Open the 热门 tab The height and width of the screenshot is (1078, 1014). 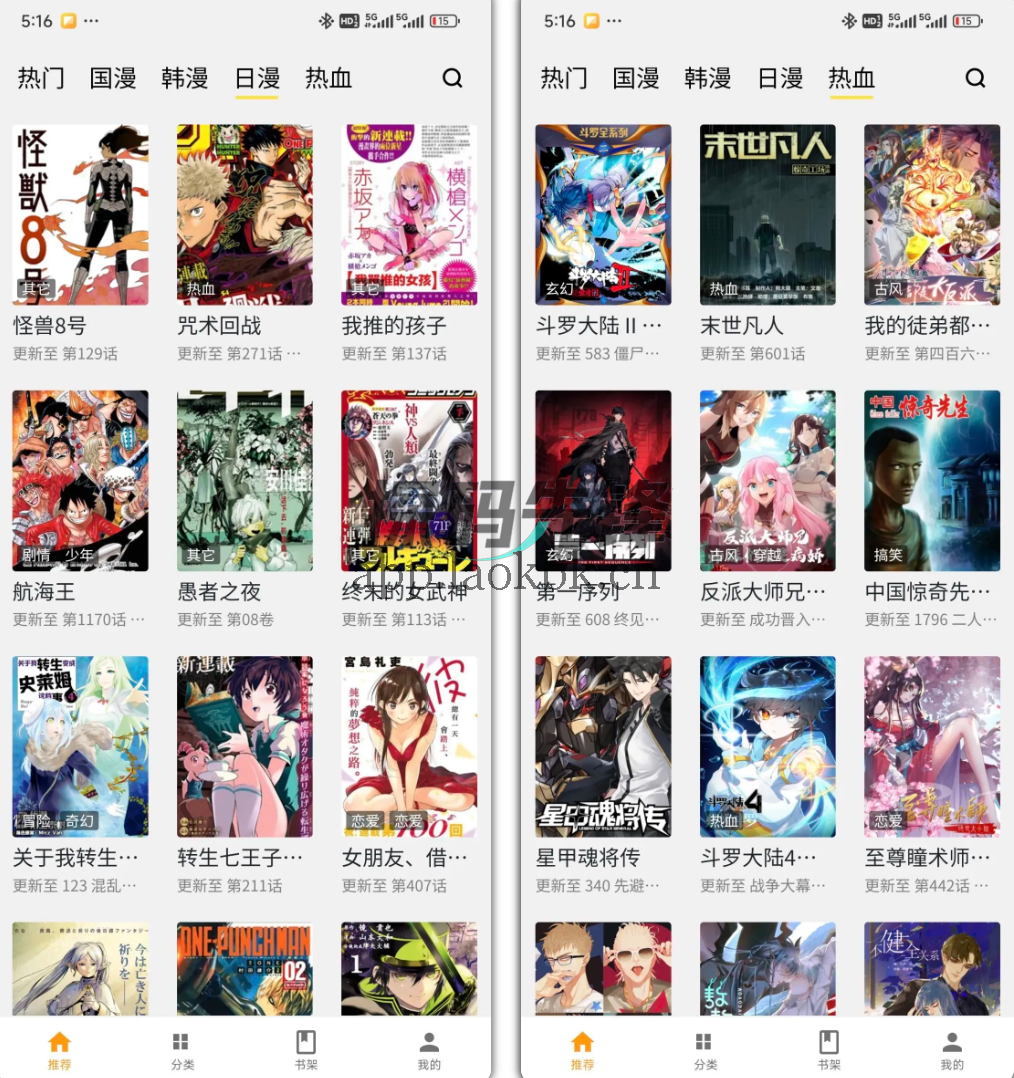tap(40, 78)
